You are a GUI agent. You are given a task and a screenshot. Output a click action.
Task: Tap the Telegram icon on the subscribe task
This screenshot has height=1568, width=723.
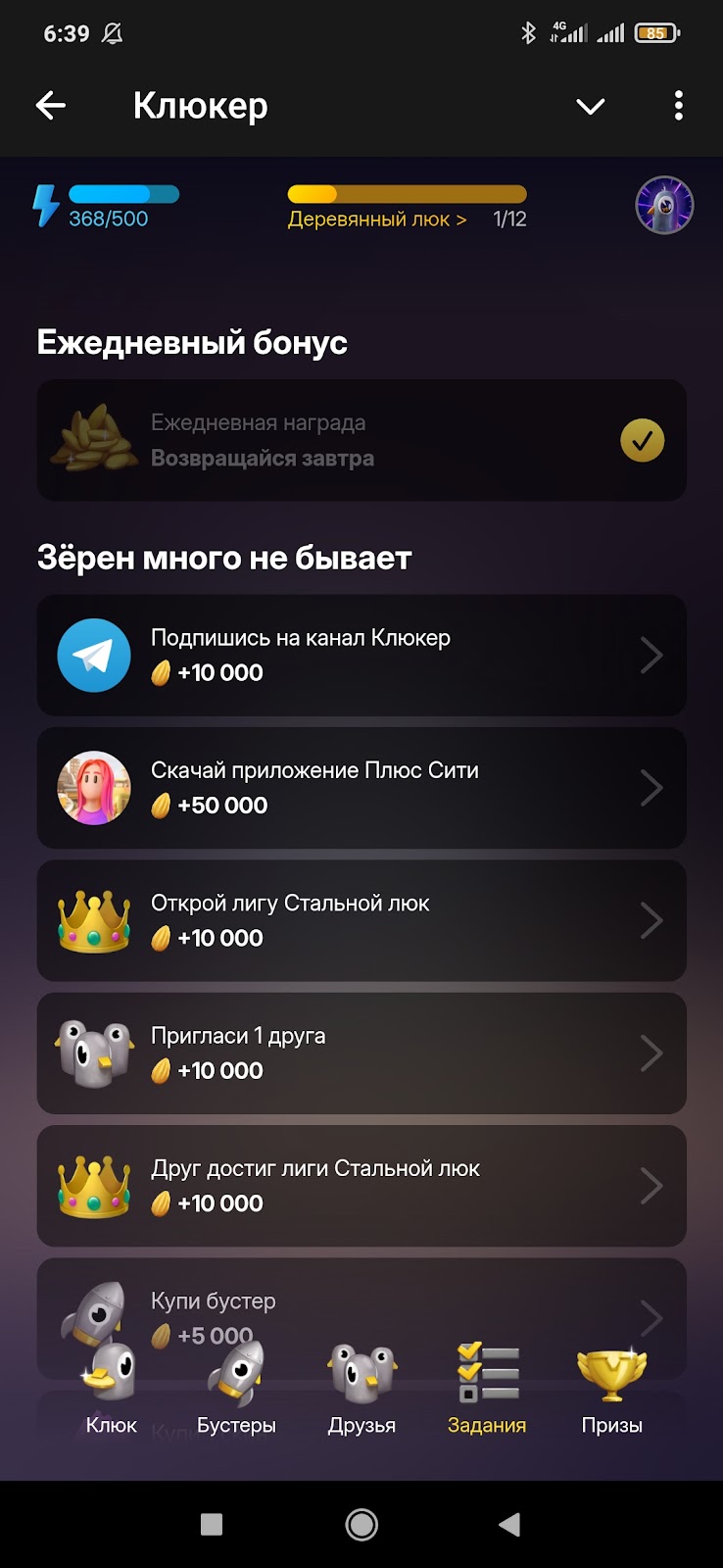point(94,655)
